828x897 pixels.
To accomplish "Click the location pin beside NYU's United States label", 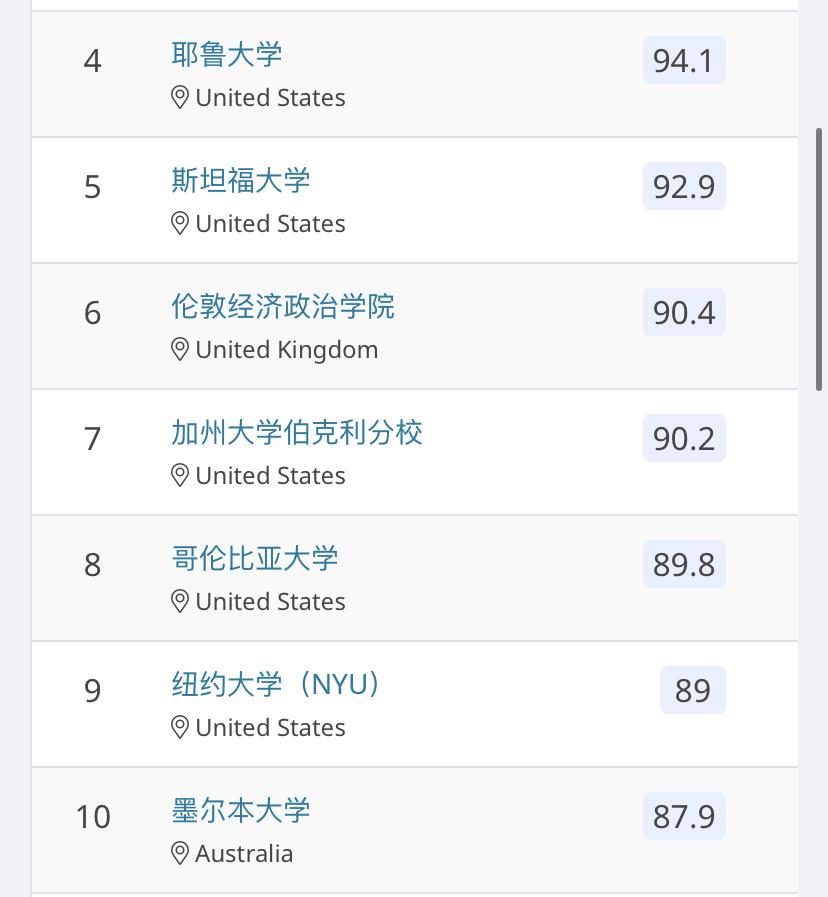I will pyautogui.click(x=180, y=727).
